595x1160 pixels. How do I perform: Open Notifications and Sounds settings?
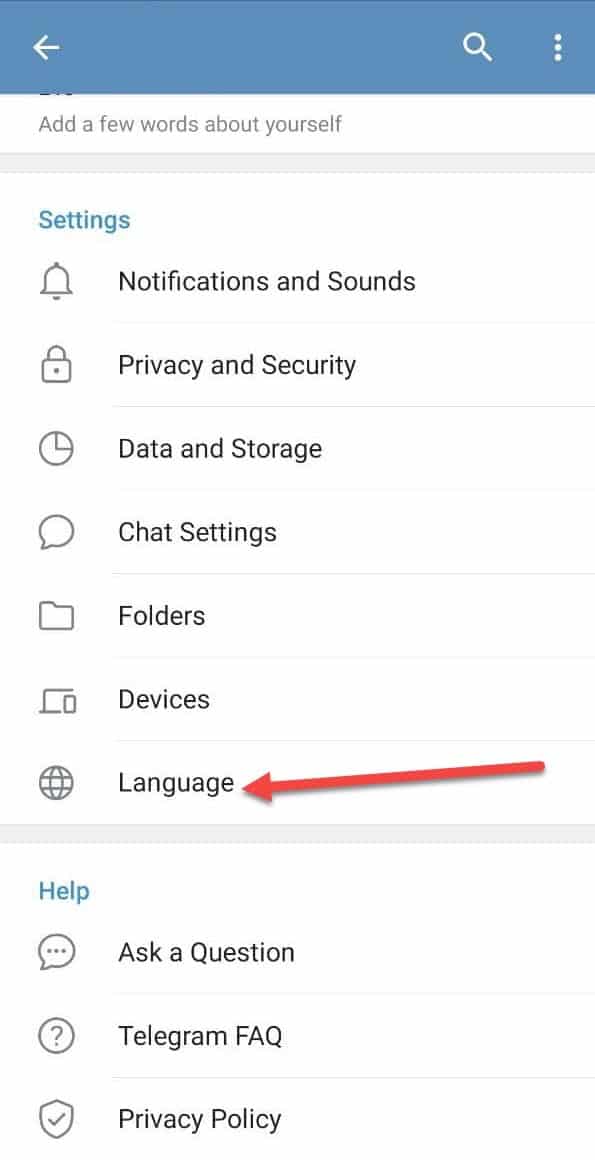coord(298,281)
